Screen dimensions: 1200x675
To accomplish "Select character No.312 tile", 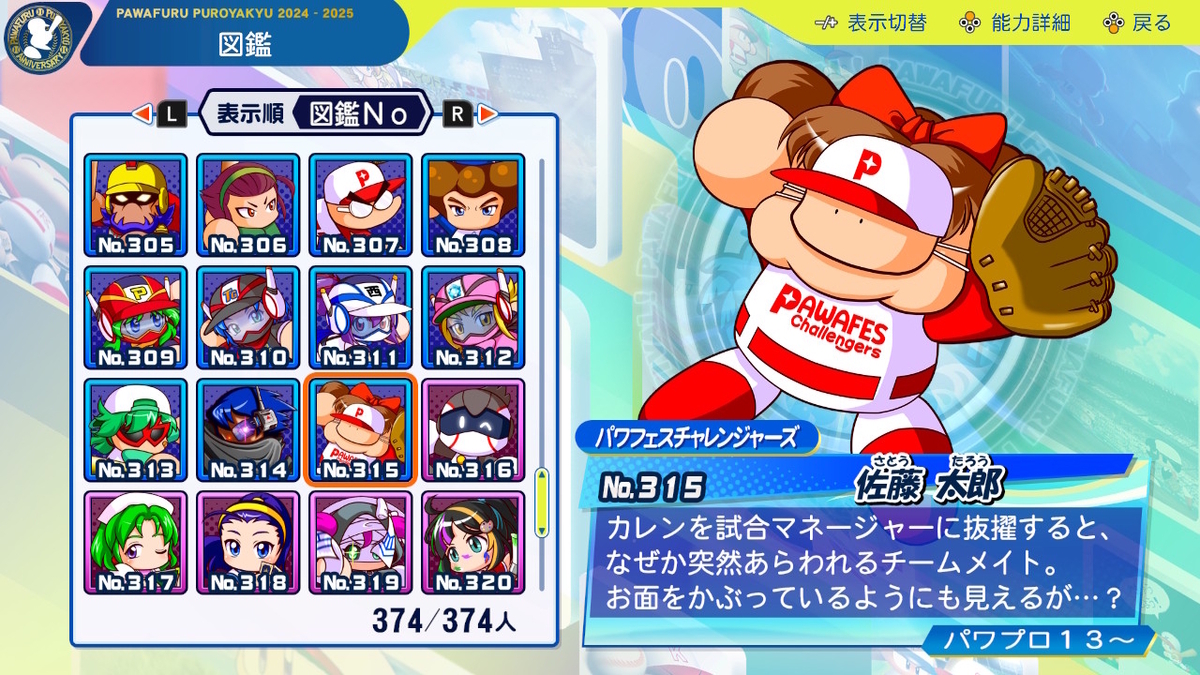I will coord(472,317).
